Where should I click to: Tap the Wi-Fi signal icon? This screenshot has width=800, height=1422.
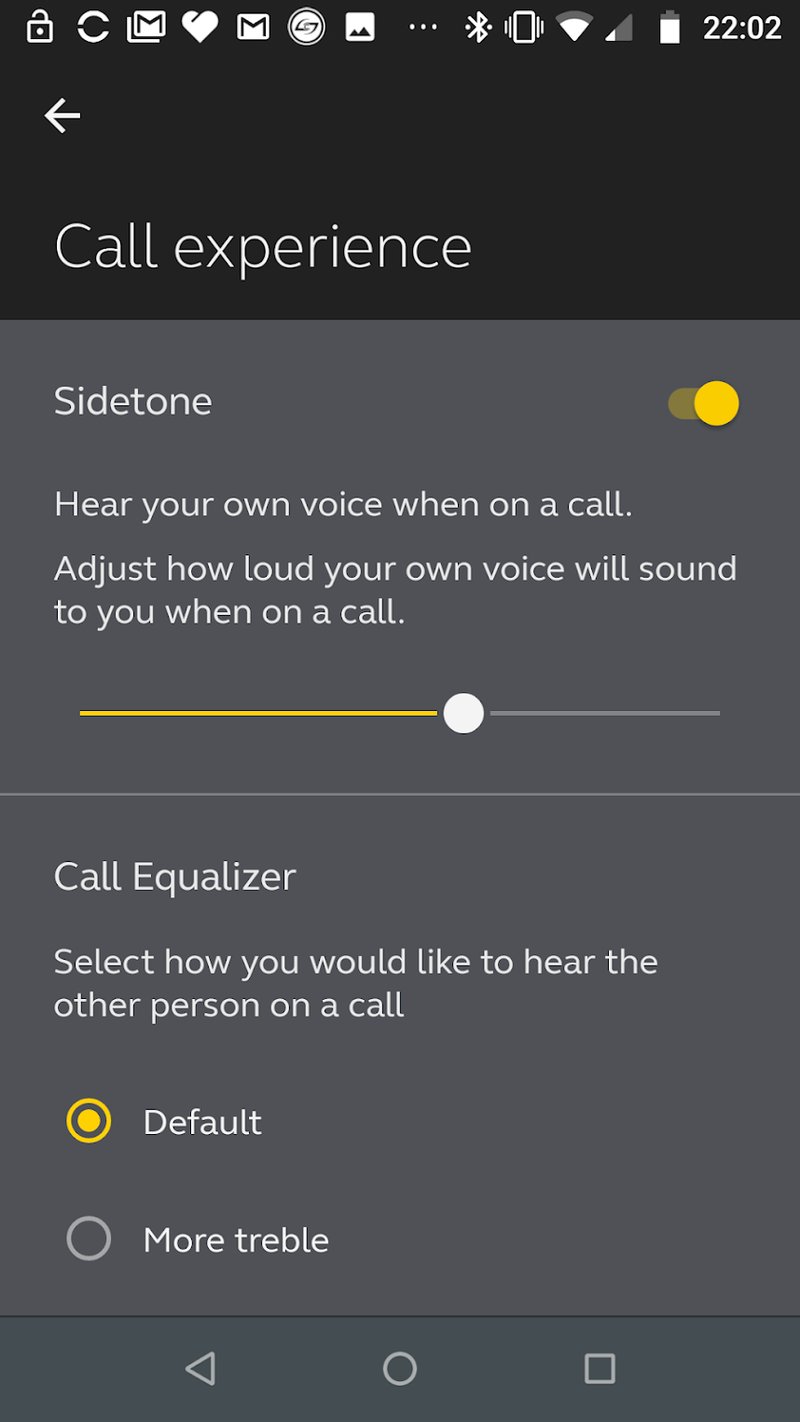pyautogui.click(x=574, y=27)
